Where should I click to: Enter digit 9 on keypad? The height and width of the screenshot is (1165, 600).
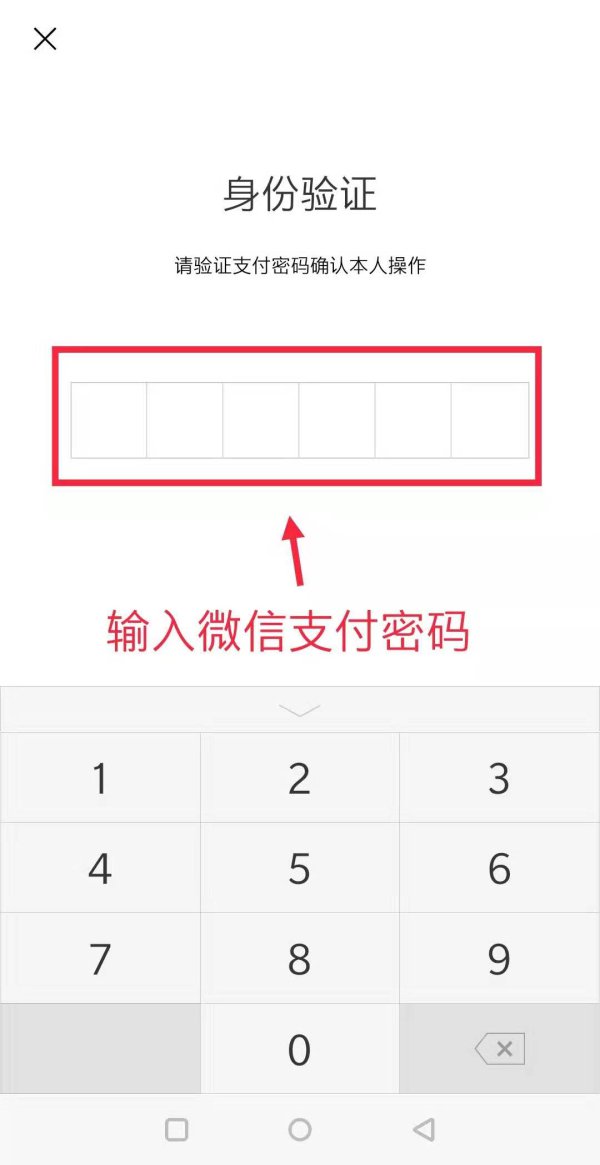click(x=499, y=958)
